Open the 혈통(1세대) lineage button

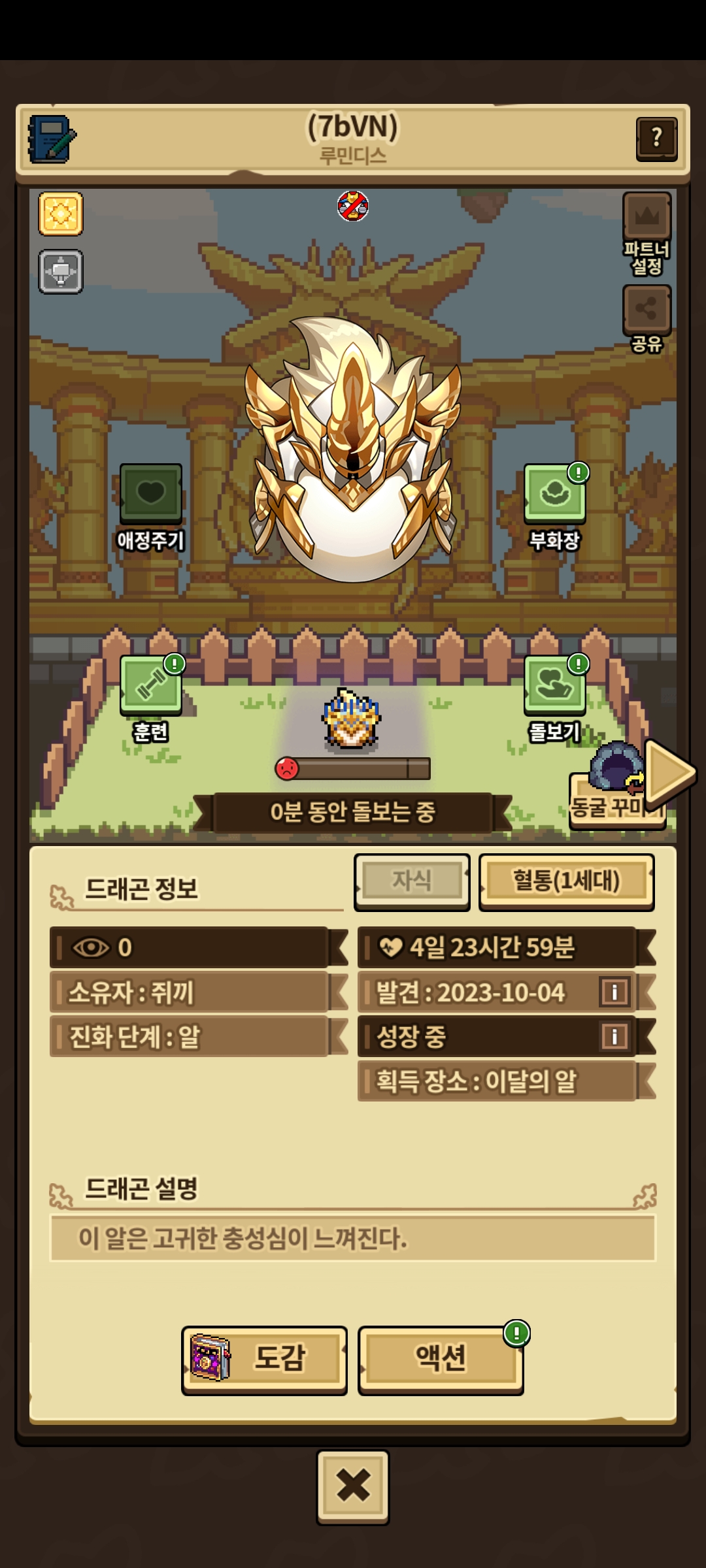566,881
